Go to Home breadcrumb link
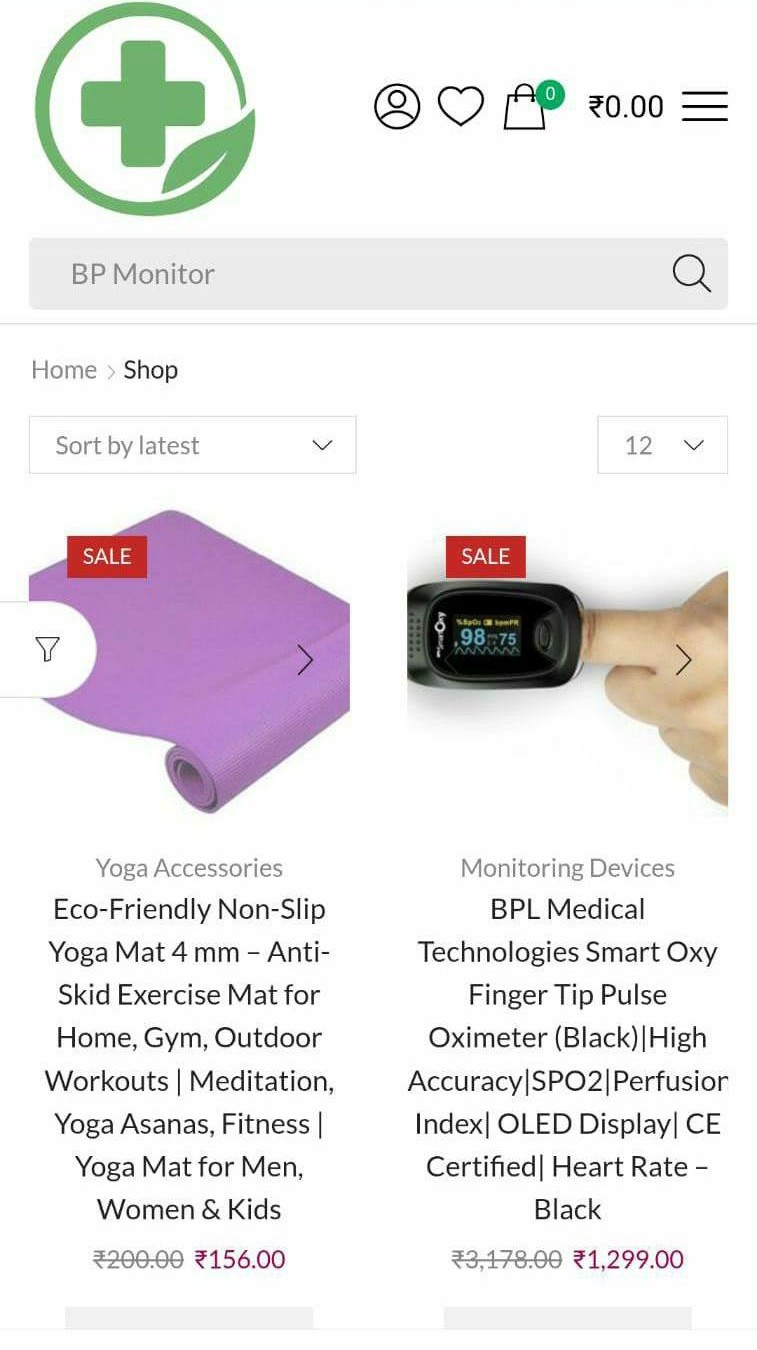Viewport: 757px width, 1350px height. tap(64, 370)
